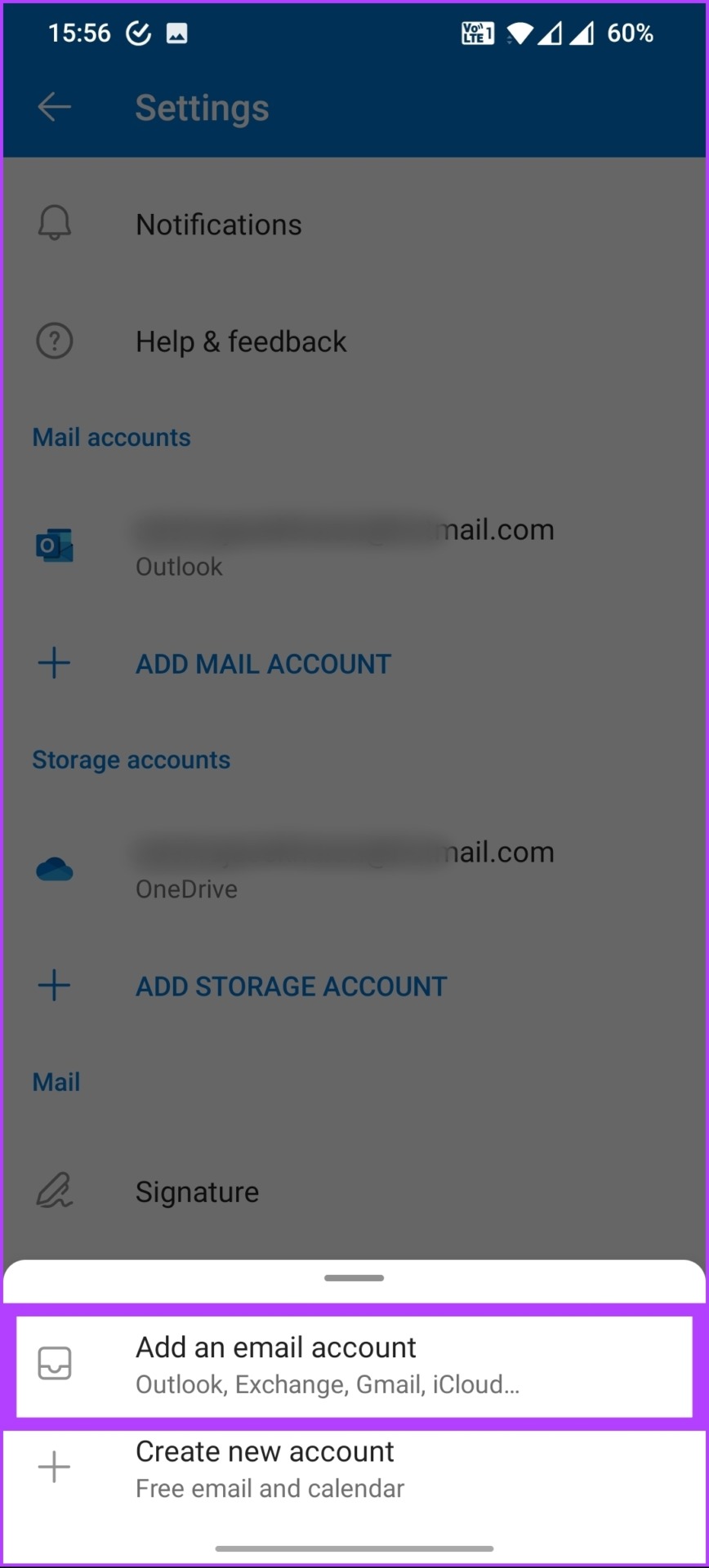Open the Outlook mail account
This screenshot has height=1568, width=709.
click(x=354, y=546)
